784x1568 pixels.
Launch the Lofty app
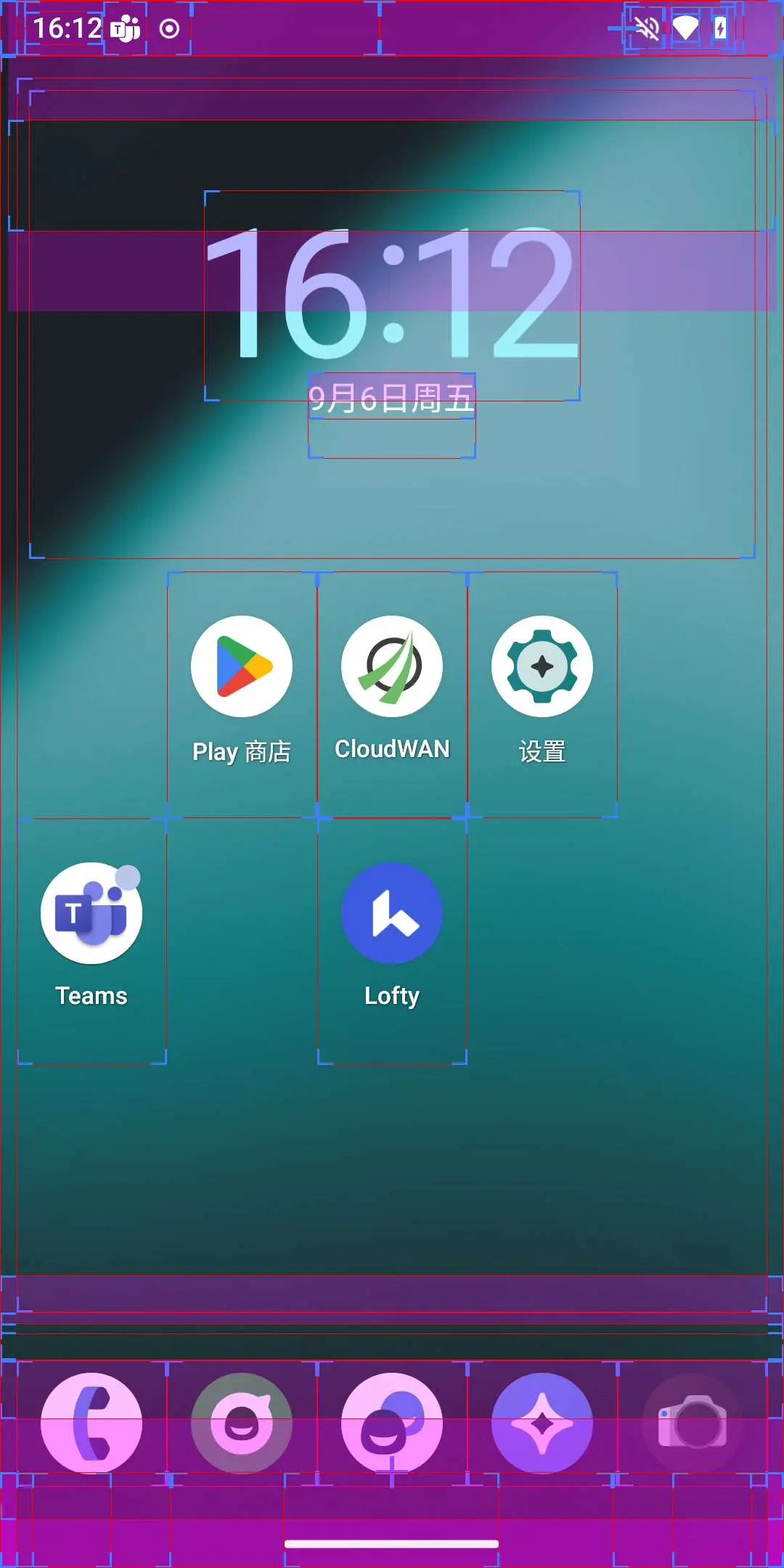pyautogui.click(x=392, y=942)
